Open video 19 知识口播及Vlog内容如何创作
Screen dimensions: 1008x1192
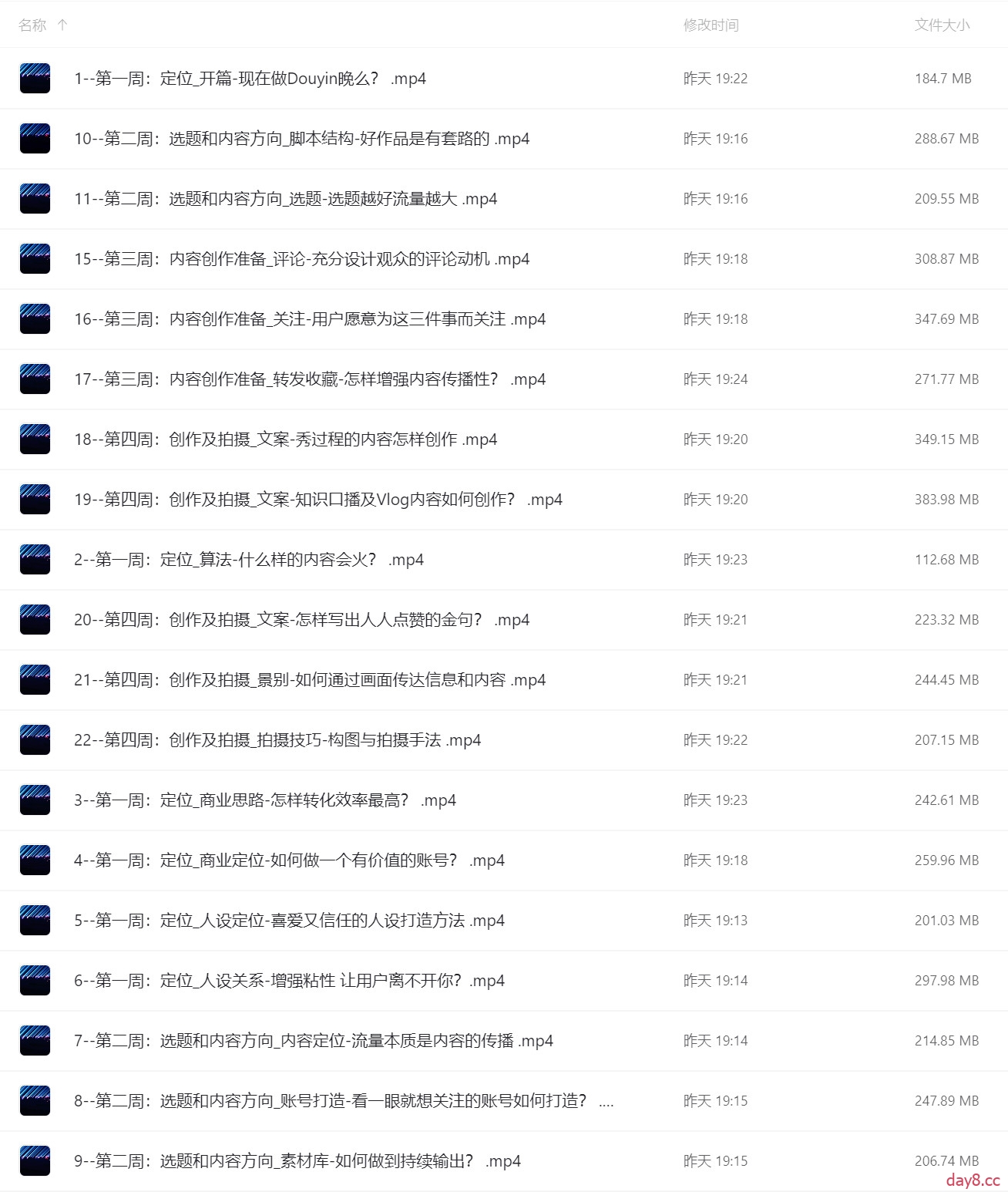[x=318, y=500]
